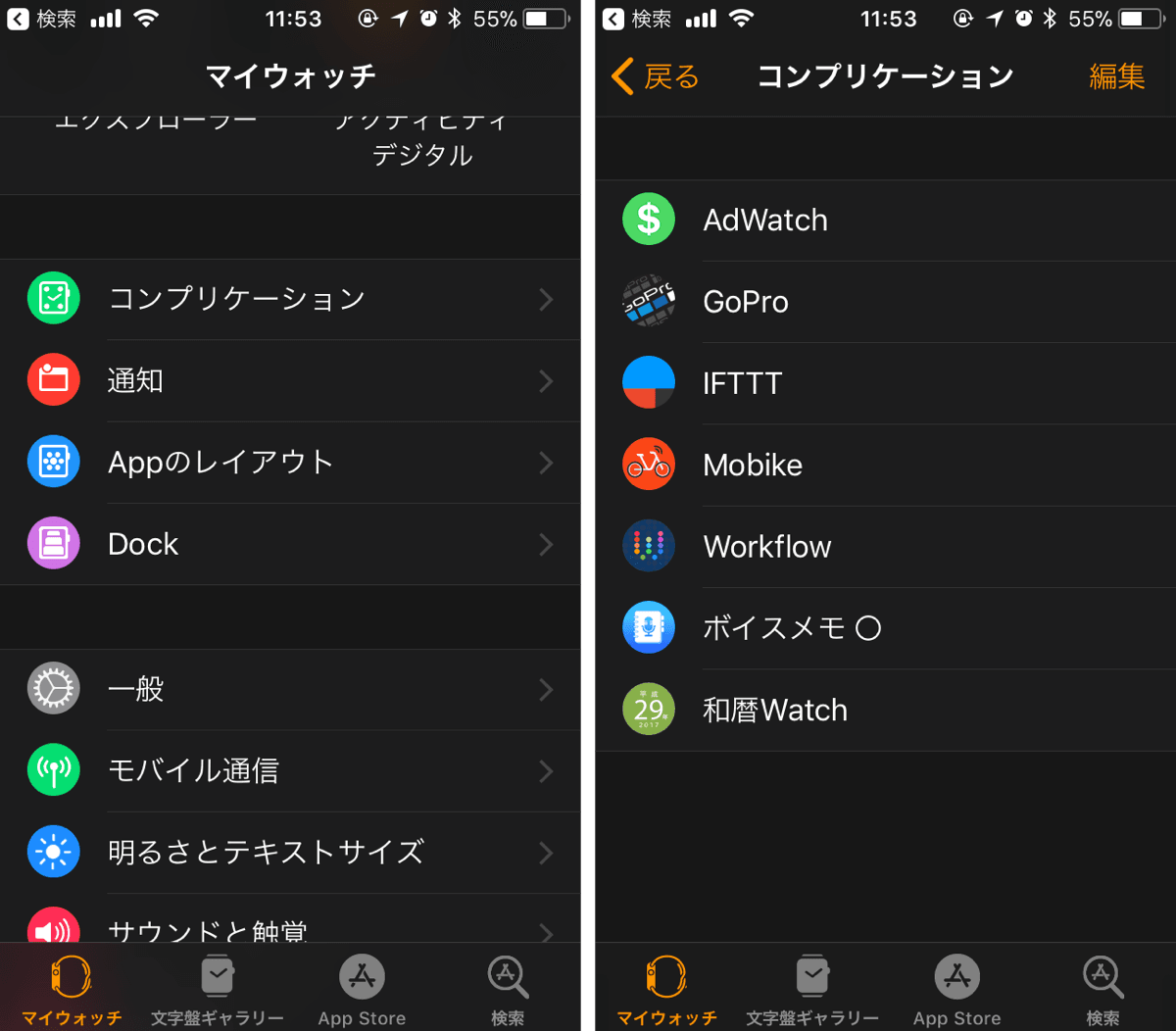Select AdWatch in the complications list
Image resolution: width=1176 pixels, height=1031 pixels.
(885, 220)
